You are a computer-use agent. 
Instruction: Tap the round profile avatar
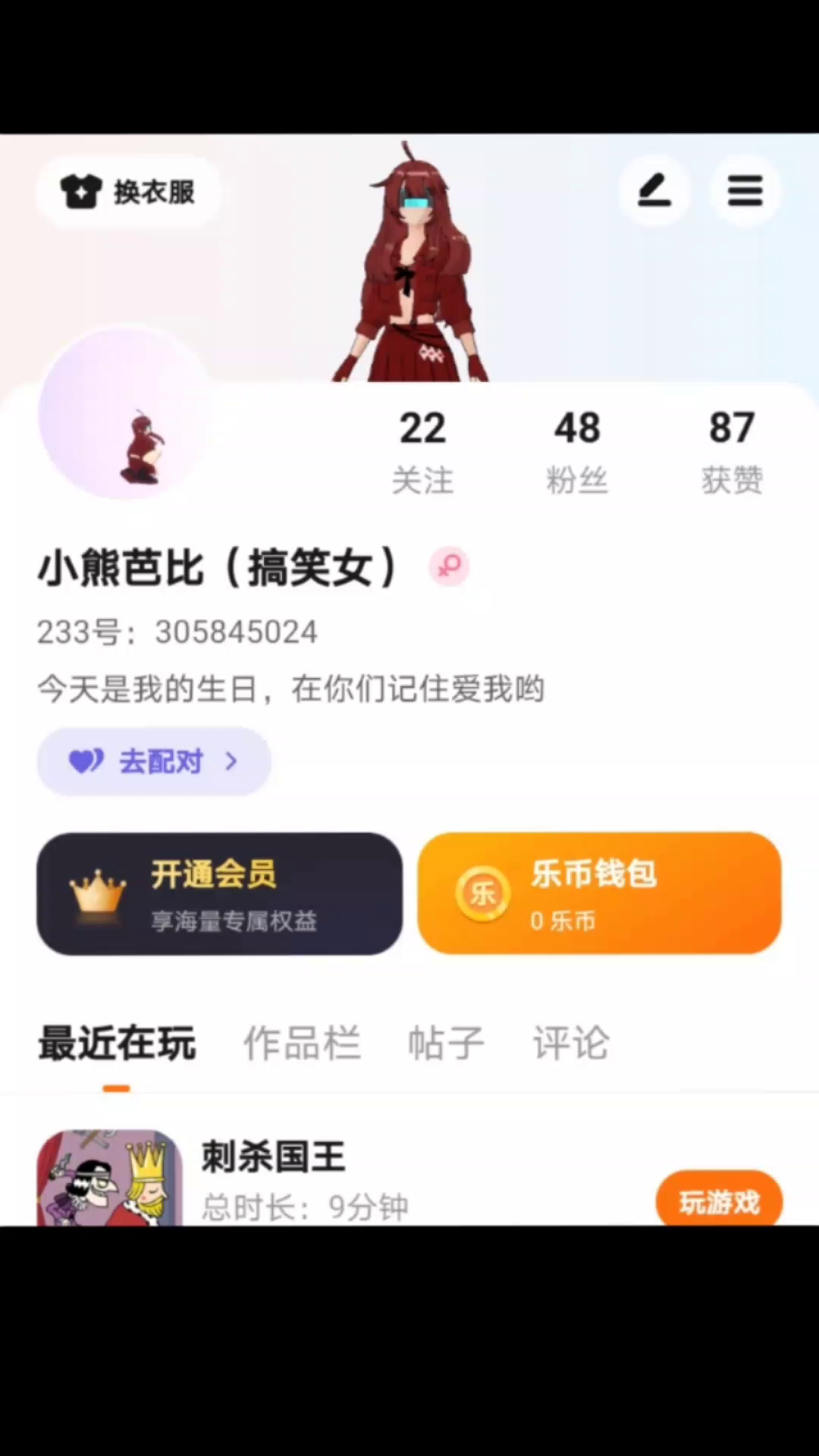click(127, 414)
